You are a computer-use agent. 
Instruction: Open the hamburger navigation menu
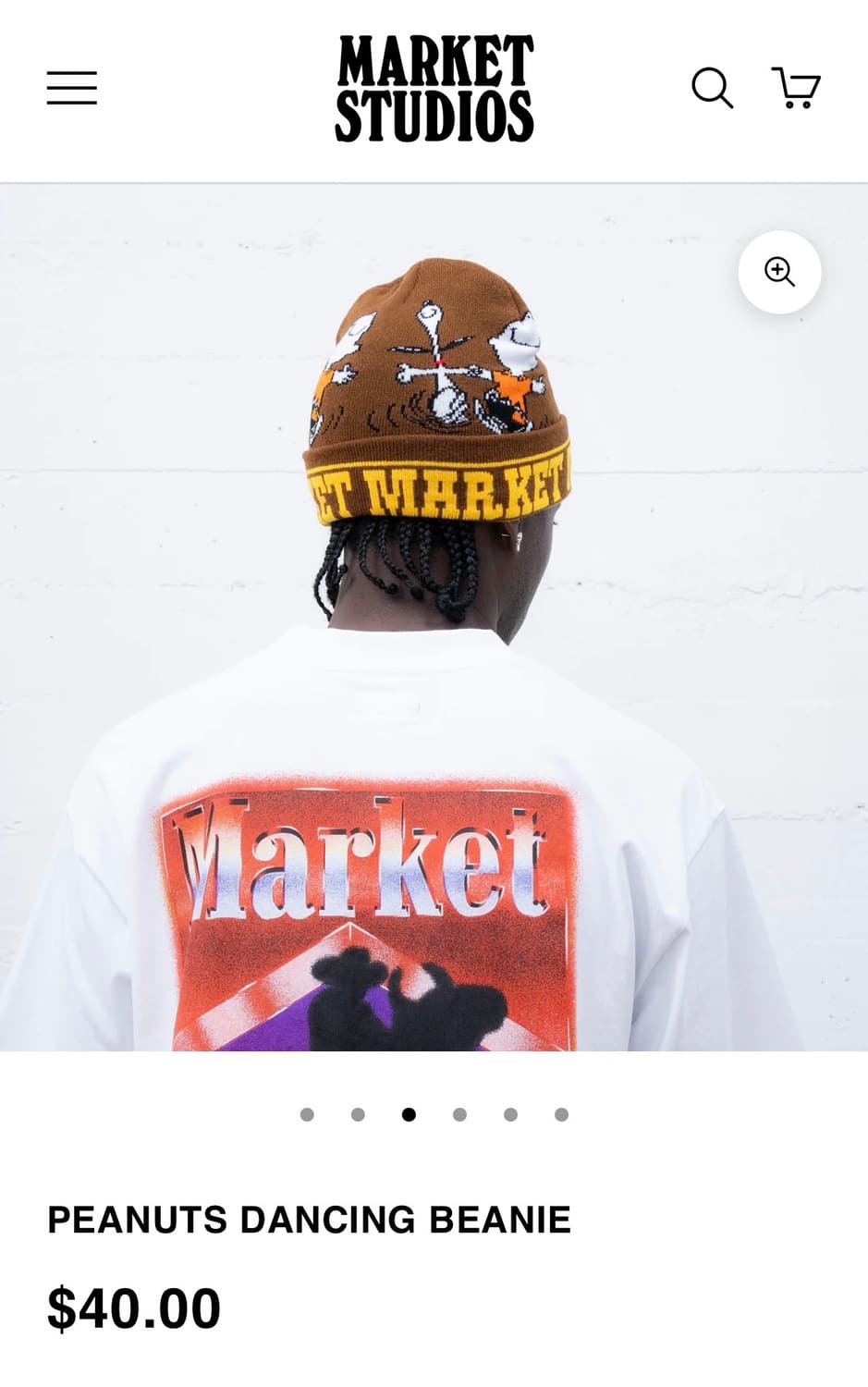[x=71, y=87]
